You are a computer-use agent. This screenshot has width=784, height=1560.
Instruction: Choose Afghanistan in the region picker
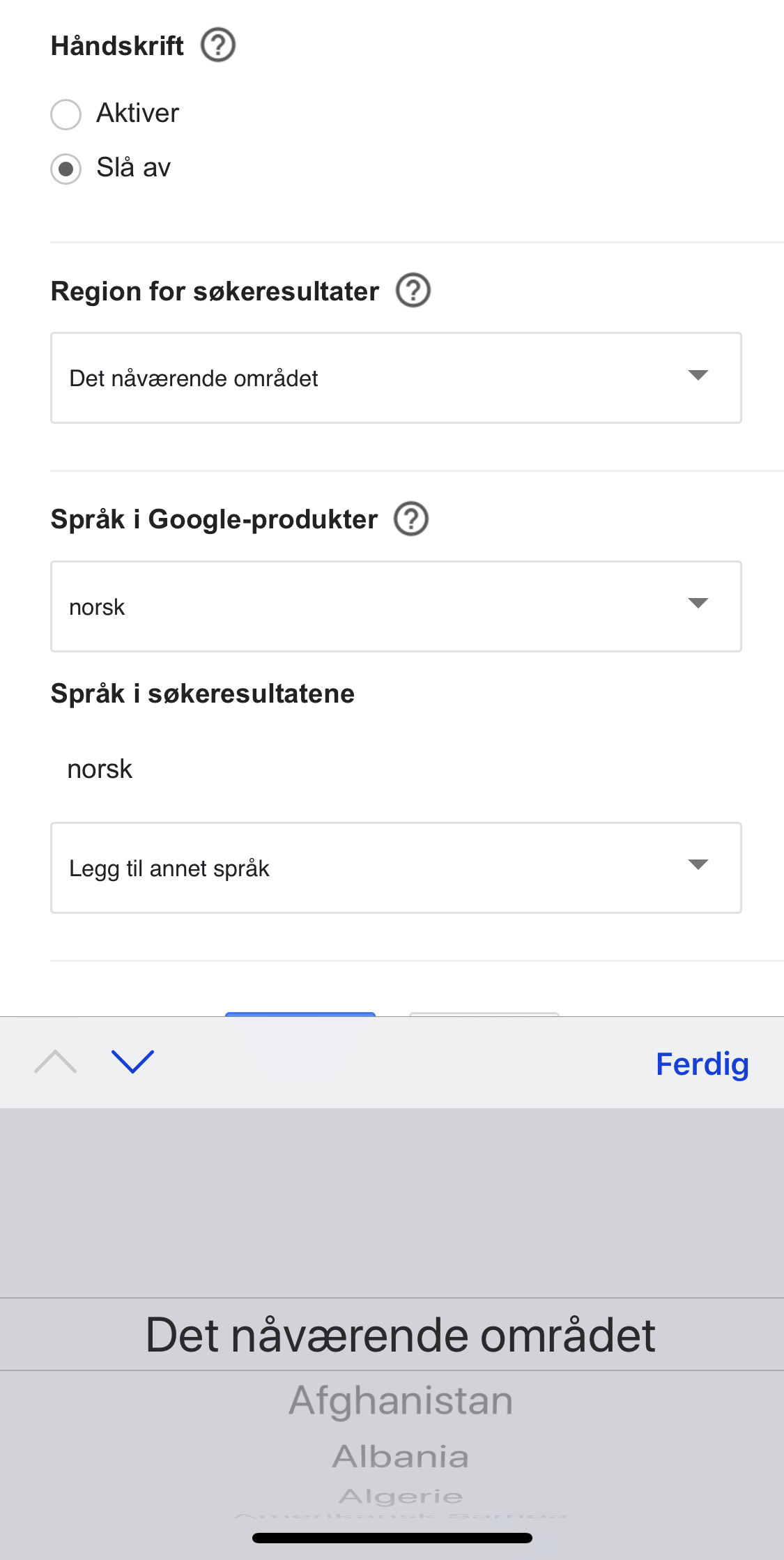pyautogui.click(x=401, y=1400)
